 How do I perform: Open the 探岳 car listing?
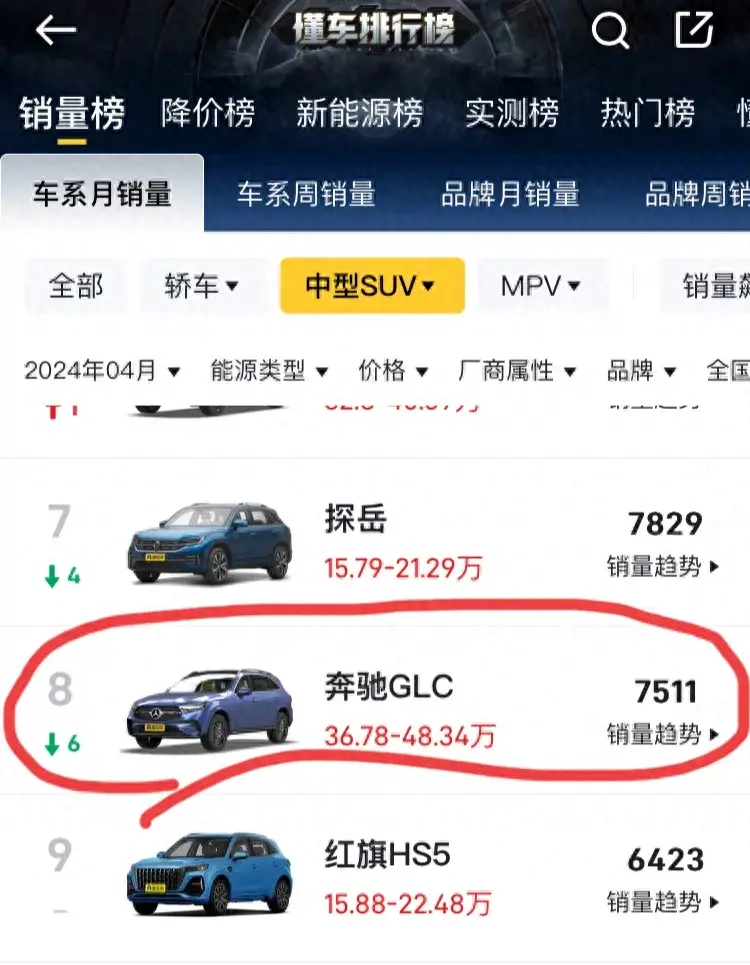(356, 520)
